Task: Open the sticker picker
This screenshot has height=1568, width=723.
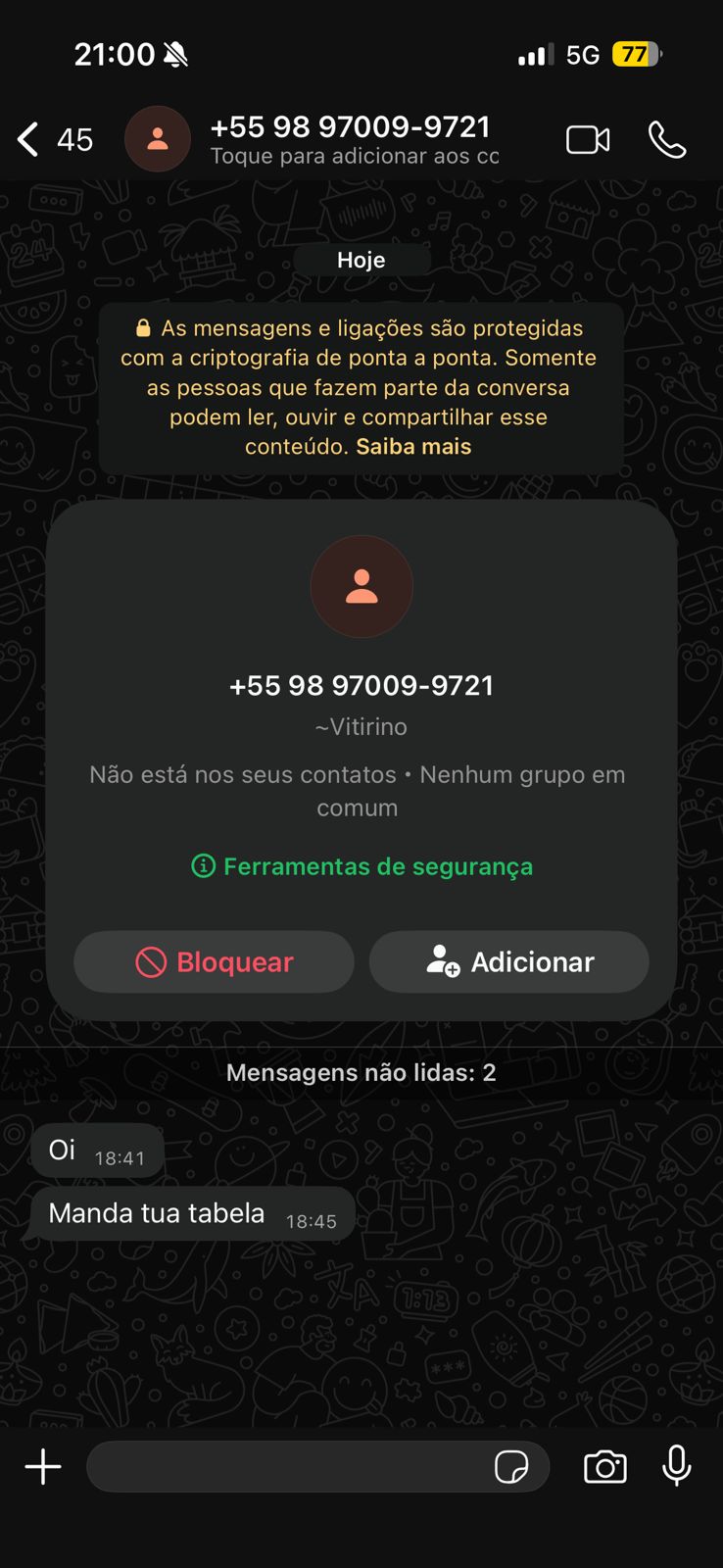Action: (511, 1467)
